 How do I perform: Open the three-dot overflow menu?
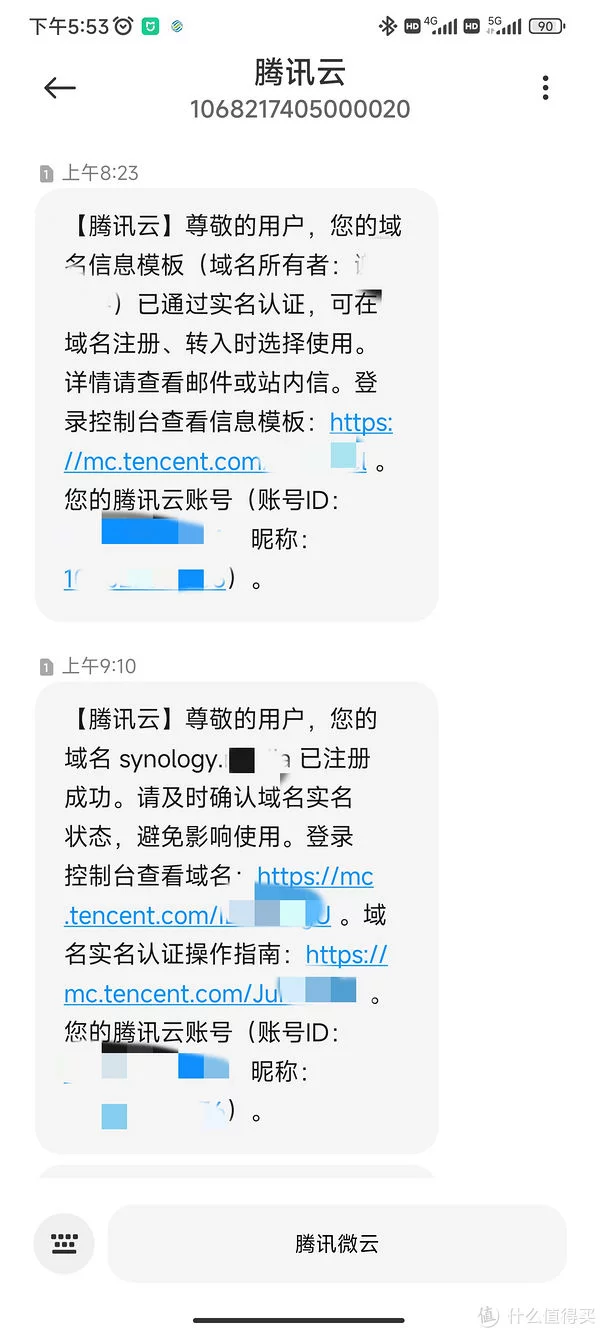545,88
